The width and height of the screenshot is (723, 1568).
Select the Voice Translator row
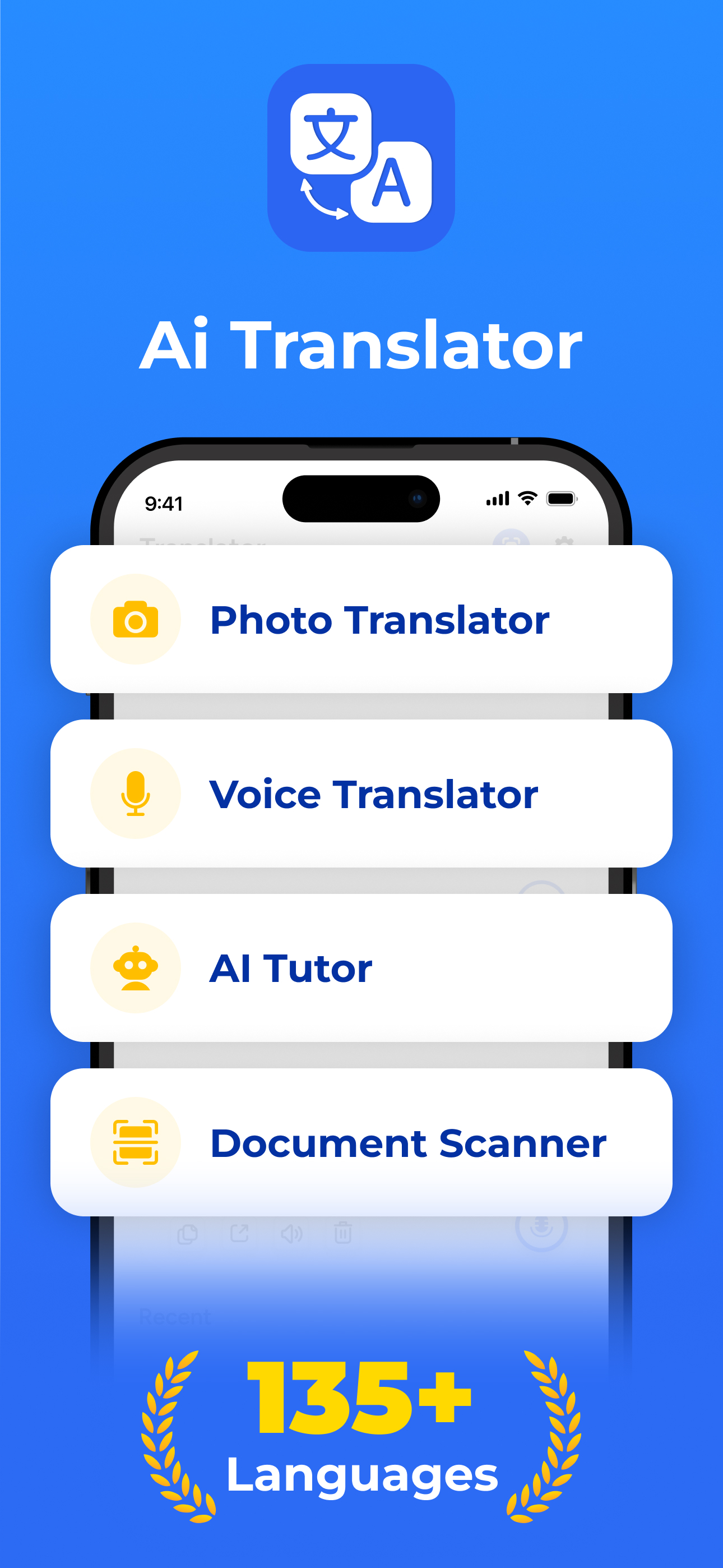(361, 793)
